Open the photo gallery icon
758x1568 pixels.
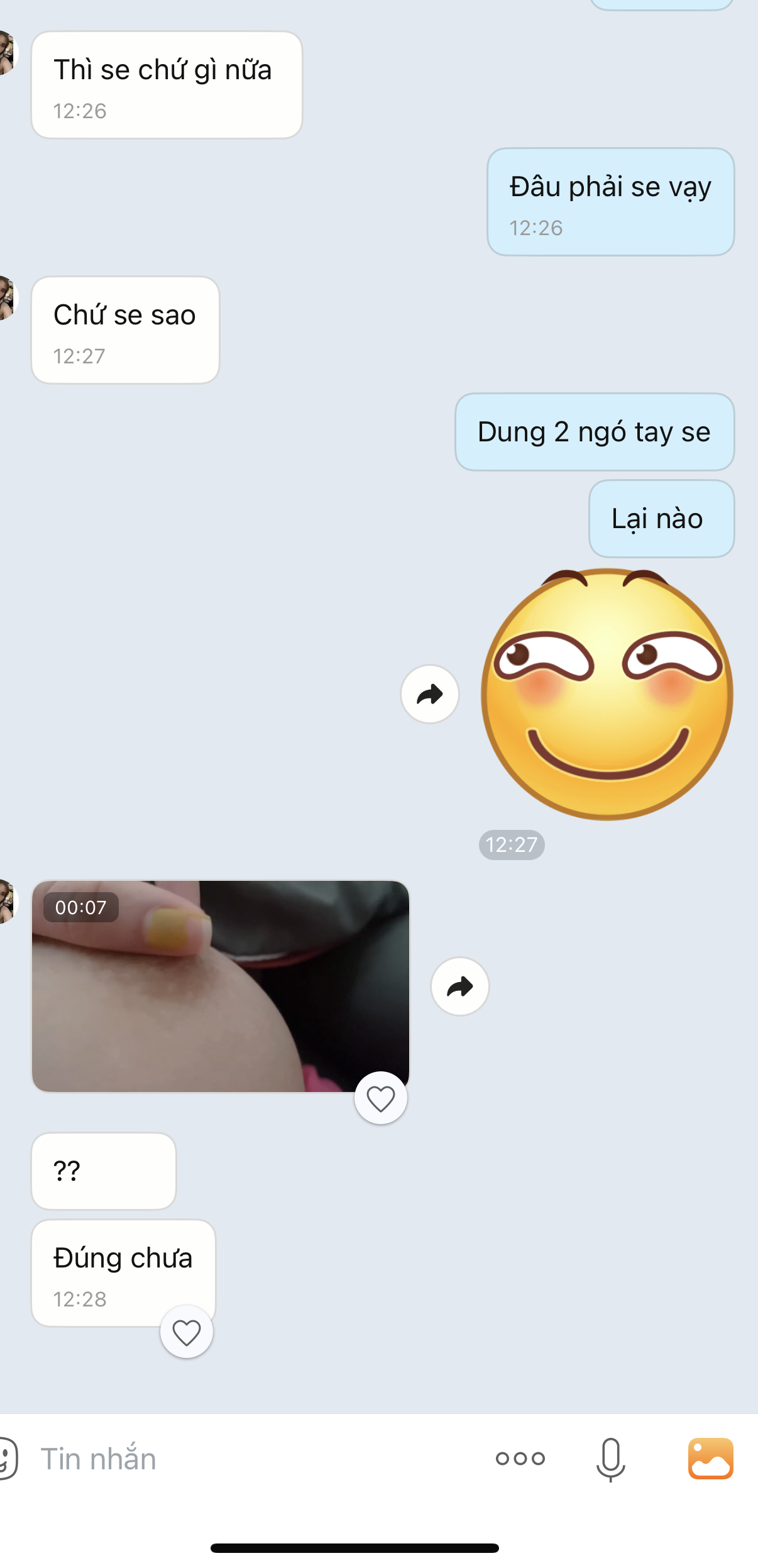[x=711, y=1457]
